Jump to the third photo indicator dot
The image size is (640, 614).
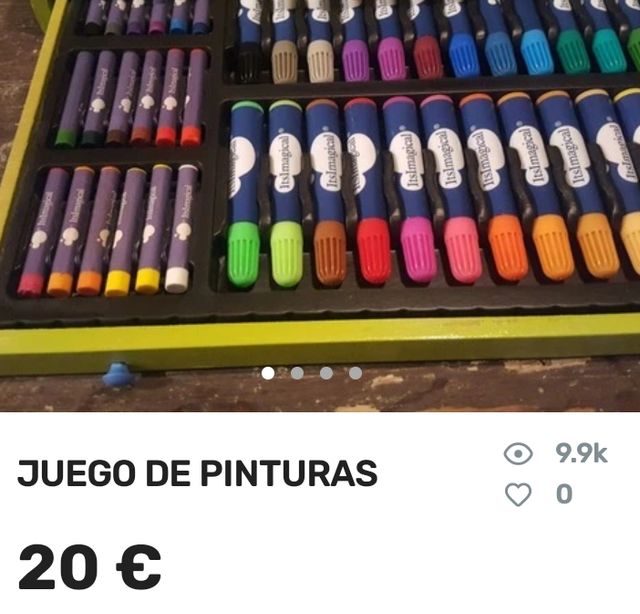click(x=326, y=373)
